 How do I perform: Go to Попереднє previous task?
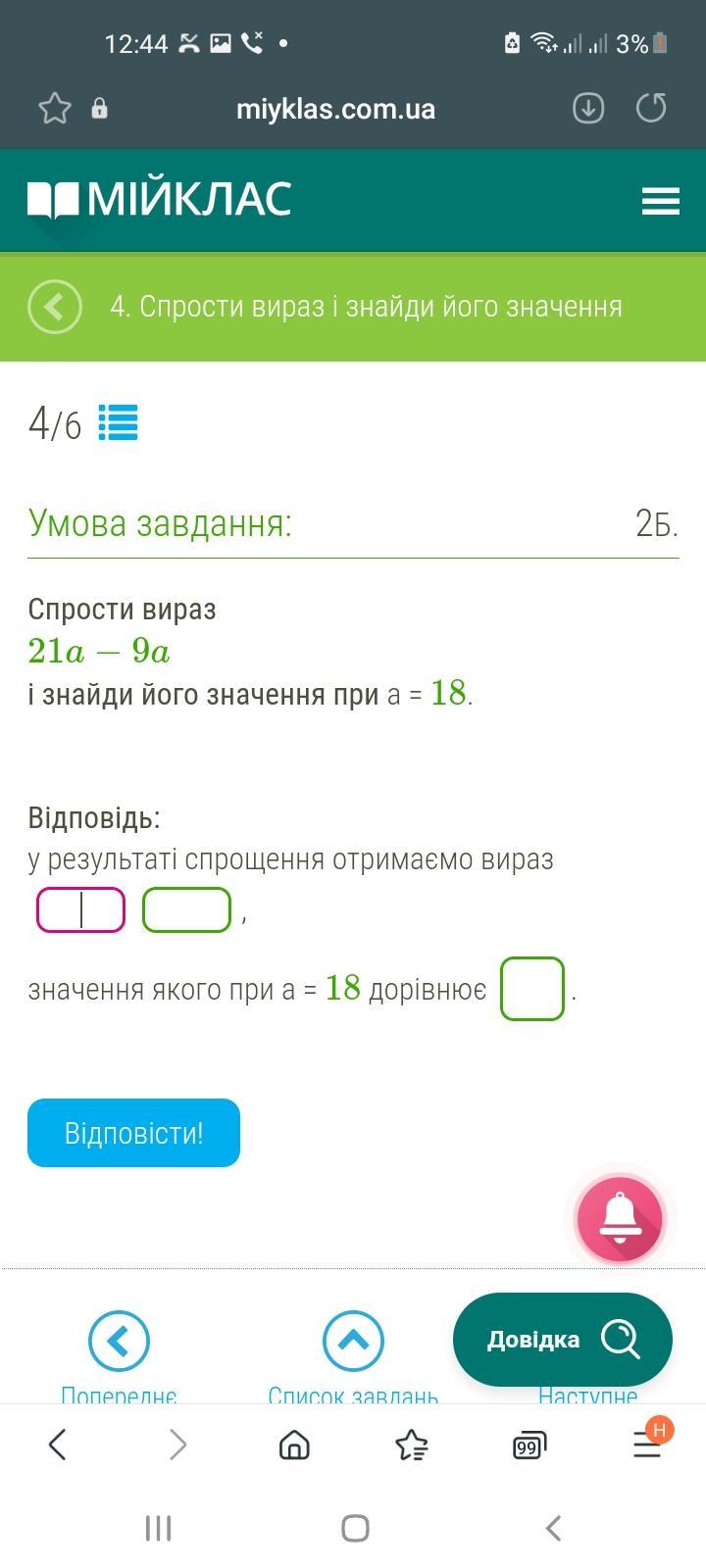119,1343
